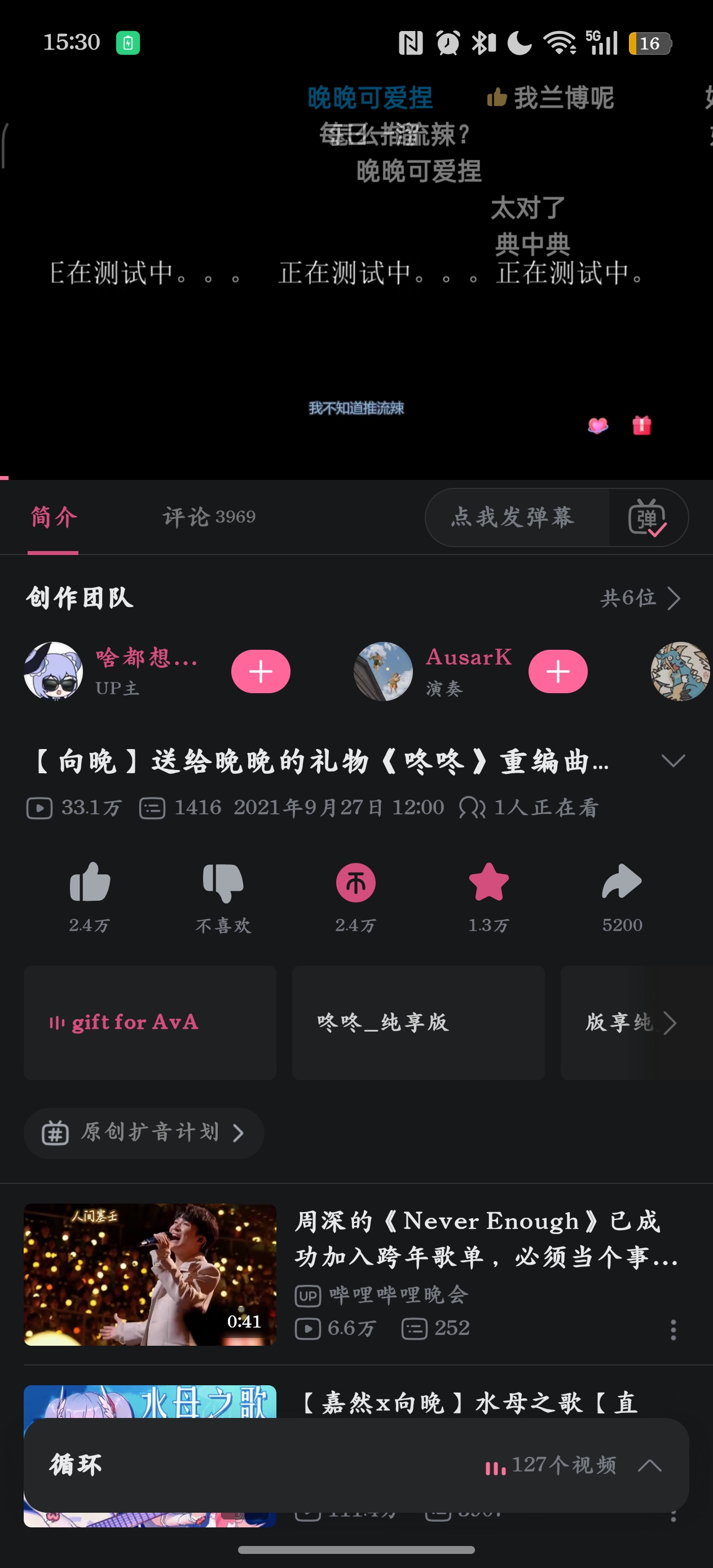Open the 原创扩音计划 chip
Screen dimensions: 713x1568
pyautogui.click(x=144, y=1133)
